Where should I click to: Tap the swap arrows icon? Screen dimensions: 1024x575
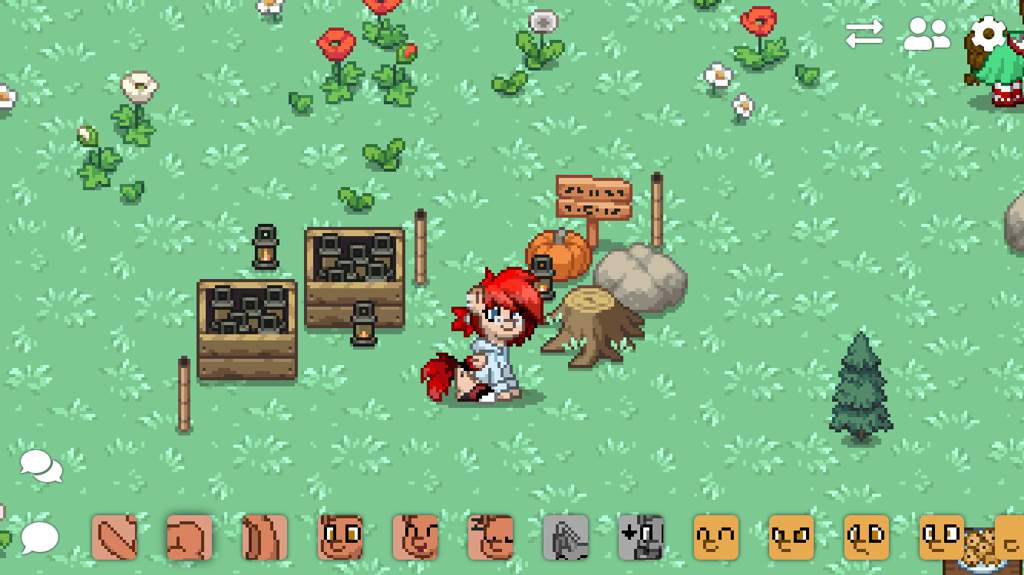coord(864,35)
